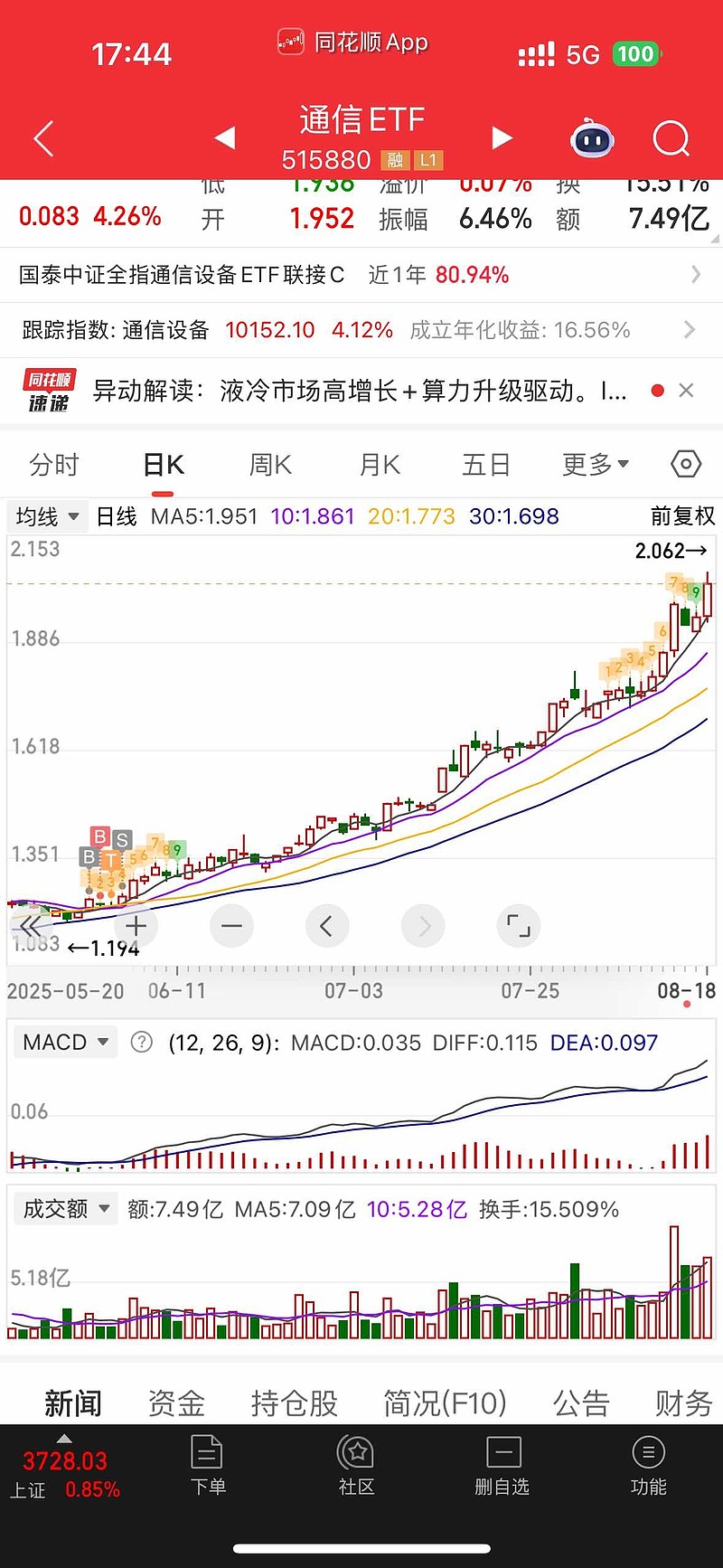Change indicator via the MACD dropdown
Viewport: 723px width, 1568px height.
tap(65, 1042)
